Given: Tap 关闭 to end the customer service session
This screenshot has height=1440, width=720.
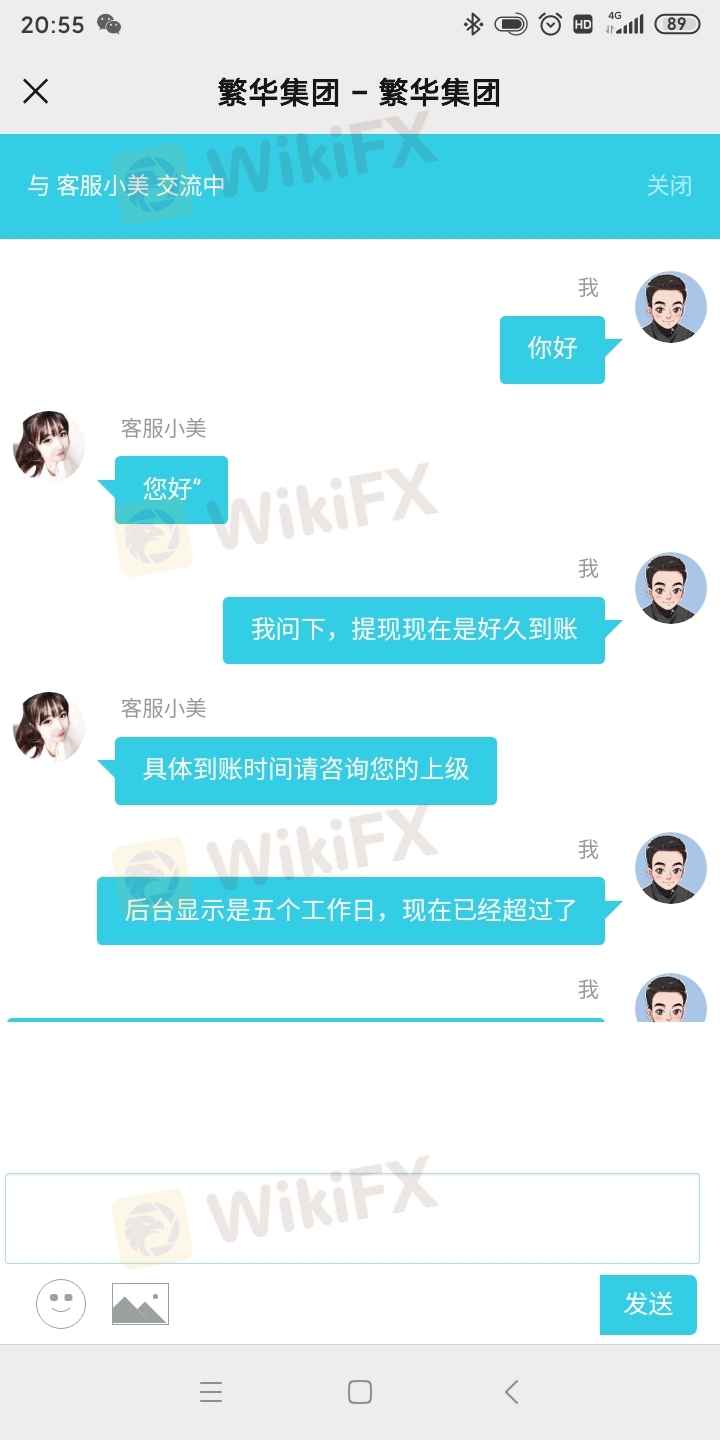Looking at the screenshot, I should [669, 186].
